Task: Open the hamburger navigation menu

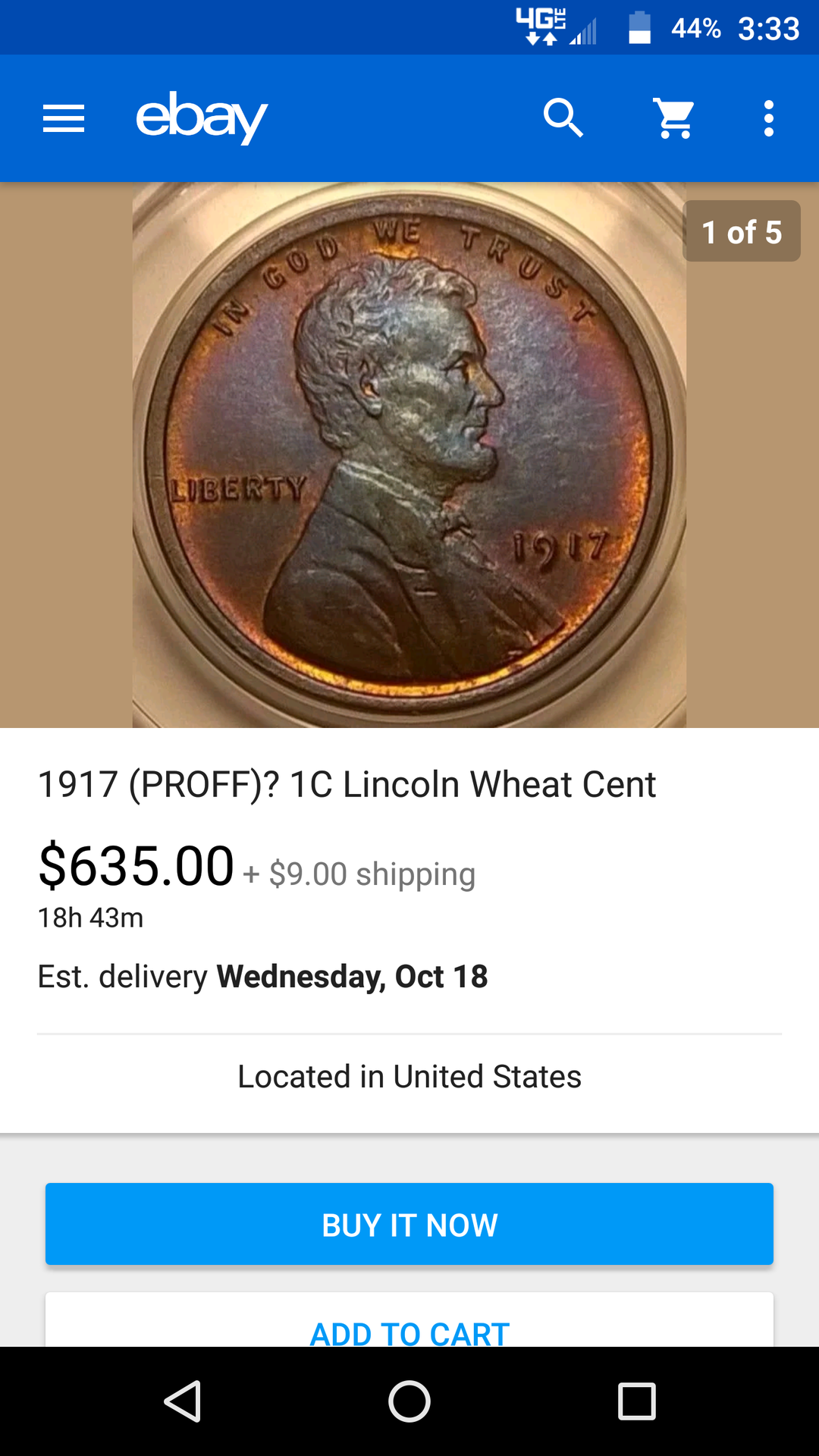Action: [64, 118]
